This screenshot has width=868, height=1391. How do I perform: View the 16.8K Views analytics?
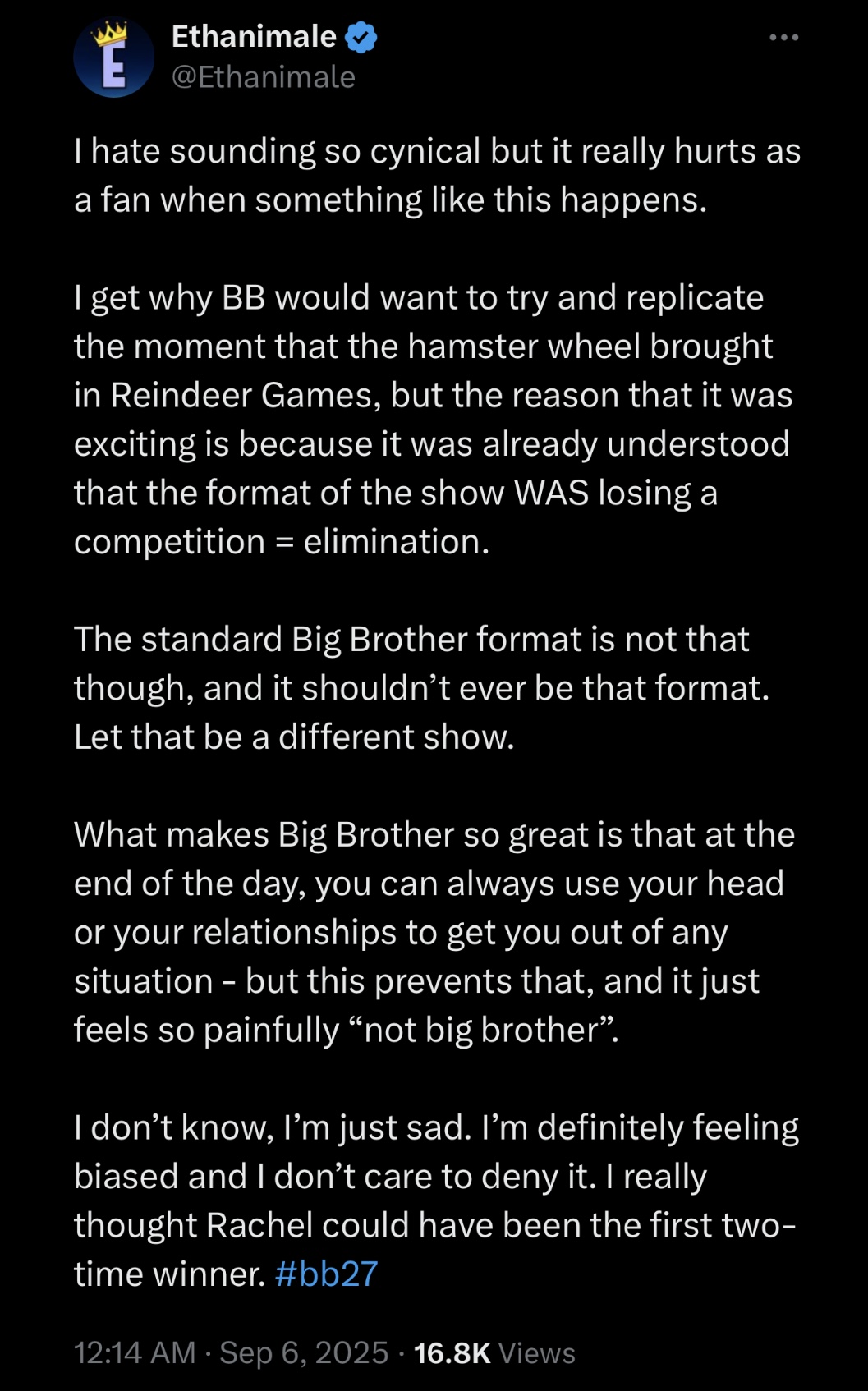(494, 1352)
